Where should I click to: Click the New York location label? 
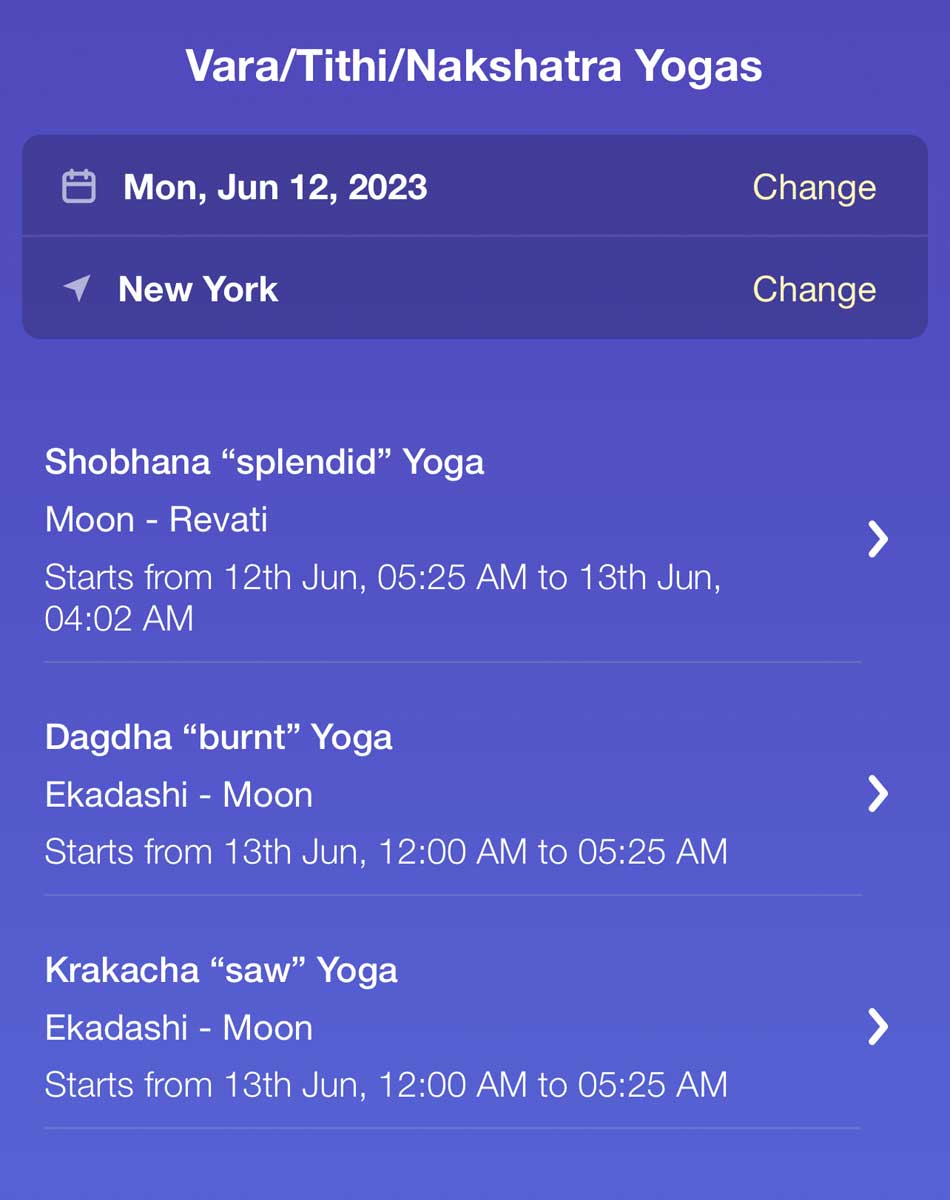point(197,289)
